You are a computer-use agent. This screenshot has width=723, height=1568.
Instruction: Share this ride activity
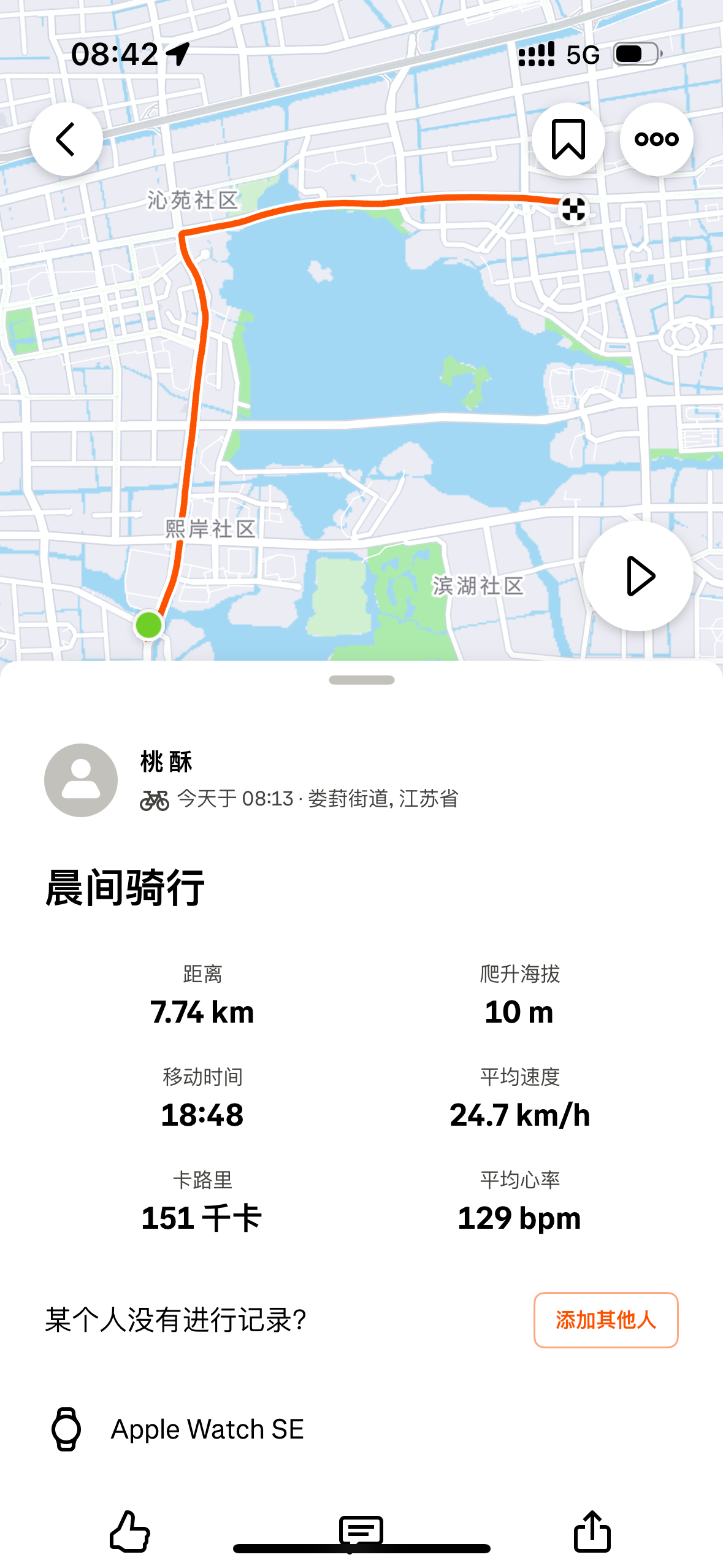[592, 1531]
